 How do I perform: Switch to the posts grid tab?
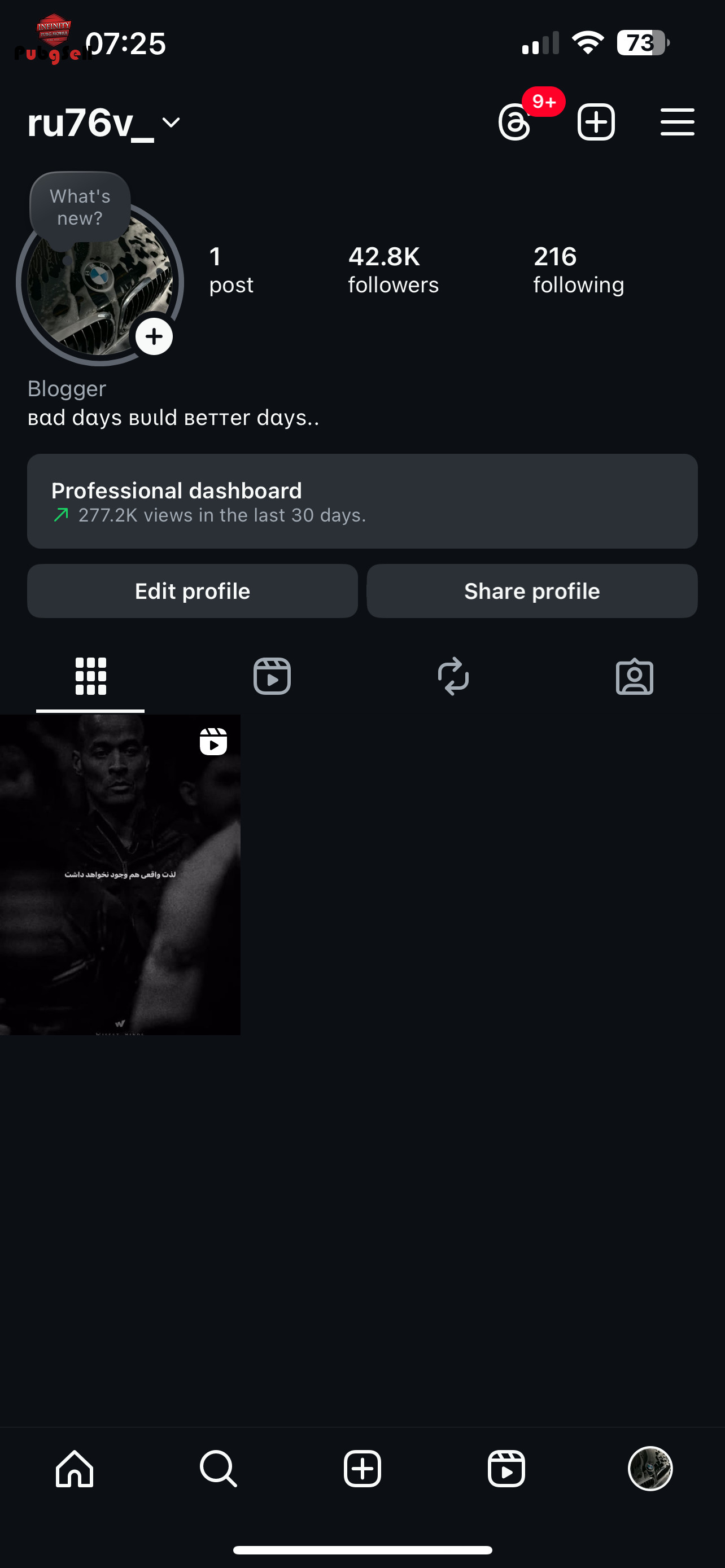click(91, 676)
